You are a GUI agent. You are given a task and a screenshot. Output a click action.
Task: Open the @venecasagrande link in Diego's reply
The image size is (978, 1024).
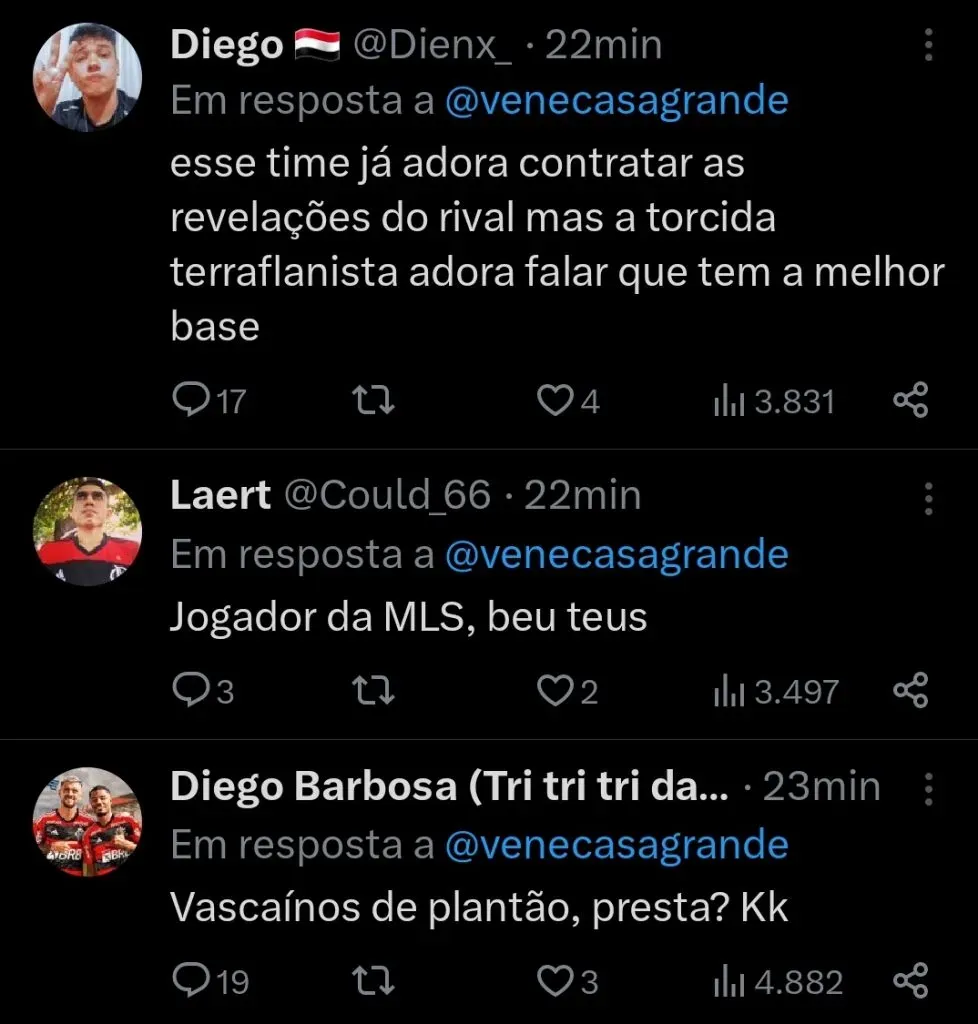point(615,101)
